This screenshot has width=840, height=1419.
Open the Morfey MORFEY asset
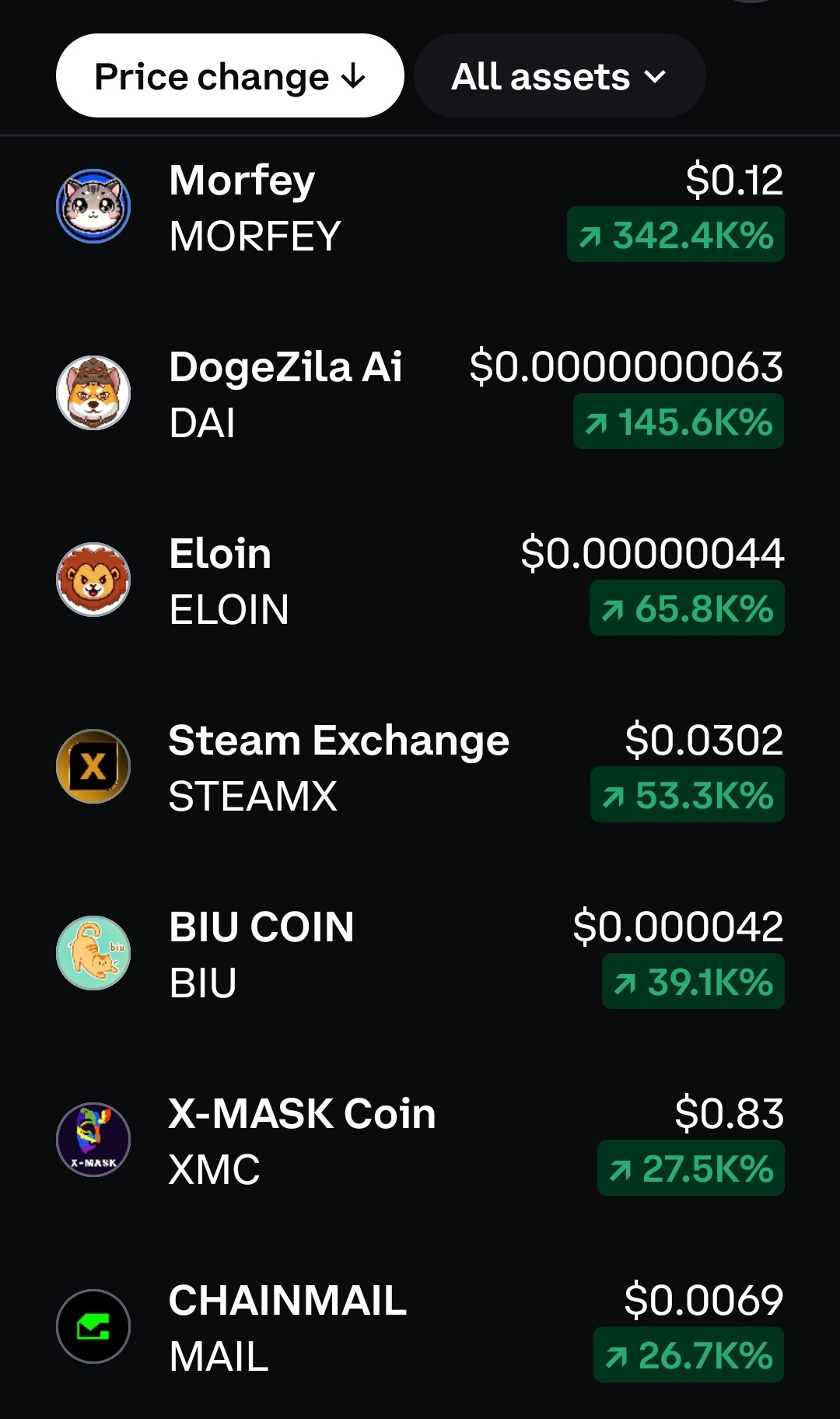tap(420, 207)
